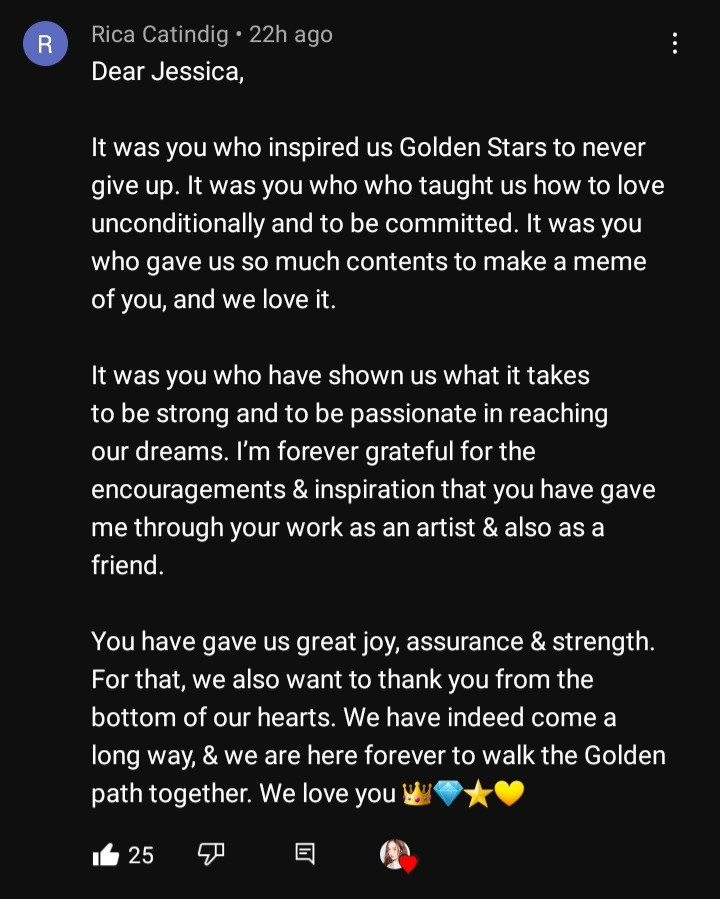The width and height of the screenshot is (720, 899).
Task: Dislike Rica Catindig's comment
Action: pos(211,853)
